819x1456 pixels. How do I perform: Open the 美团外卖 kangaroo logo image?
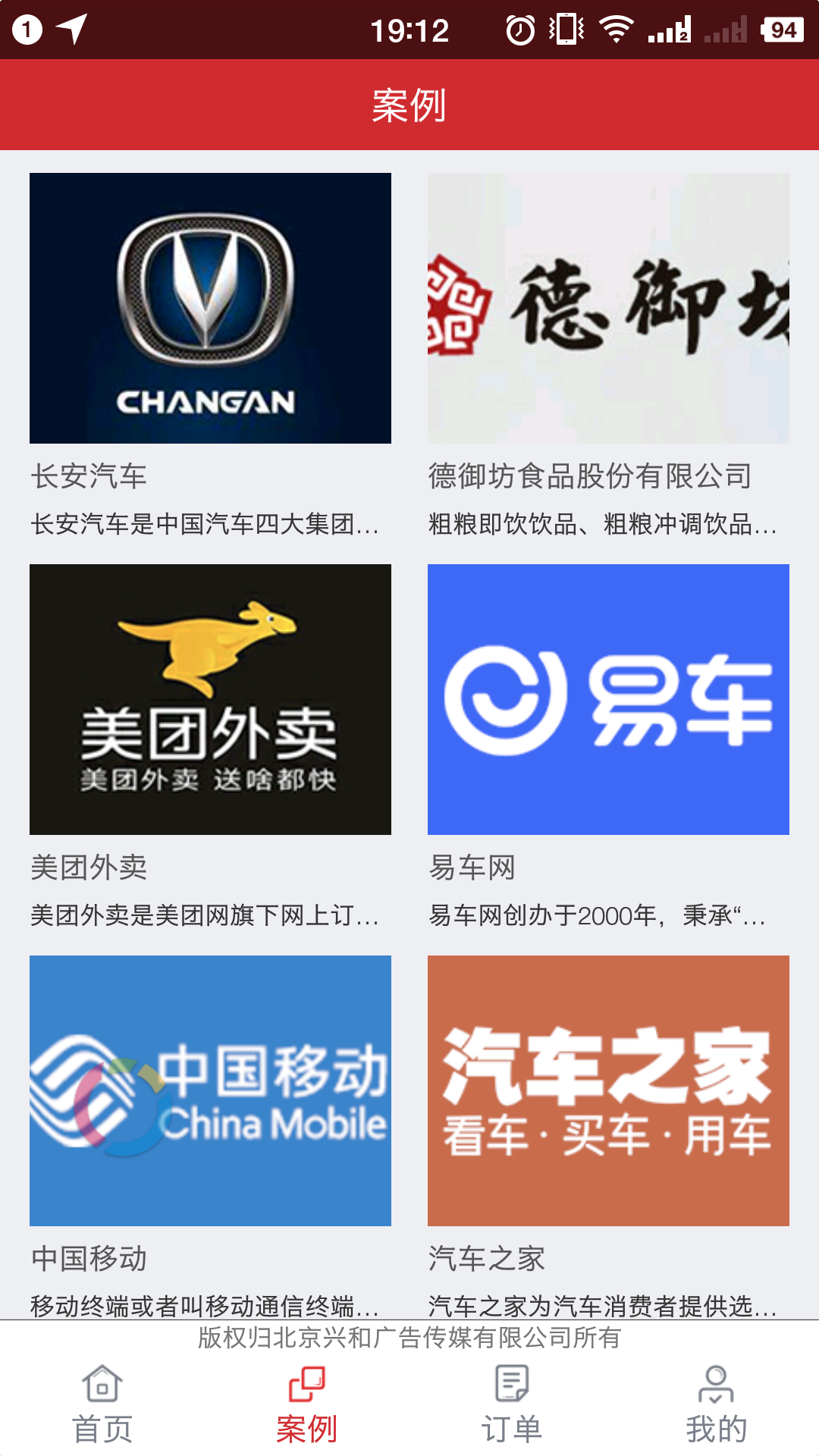click(x=210, y=700)
